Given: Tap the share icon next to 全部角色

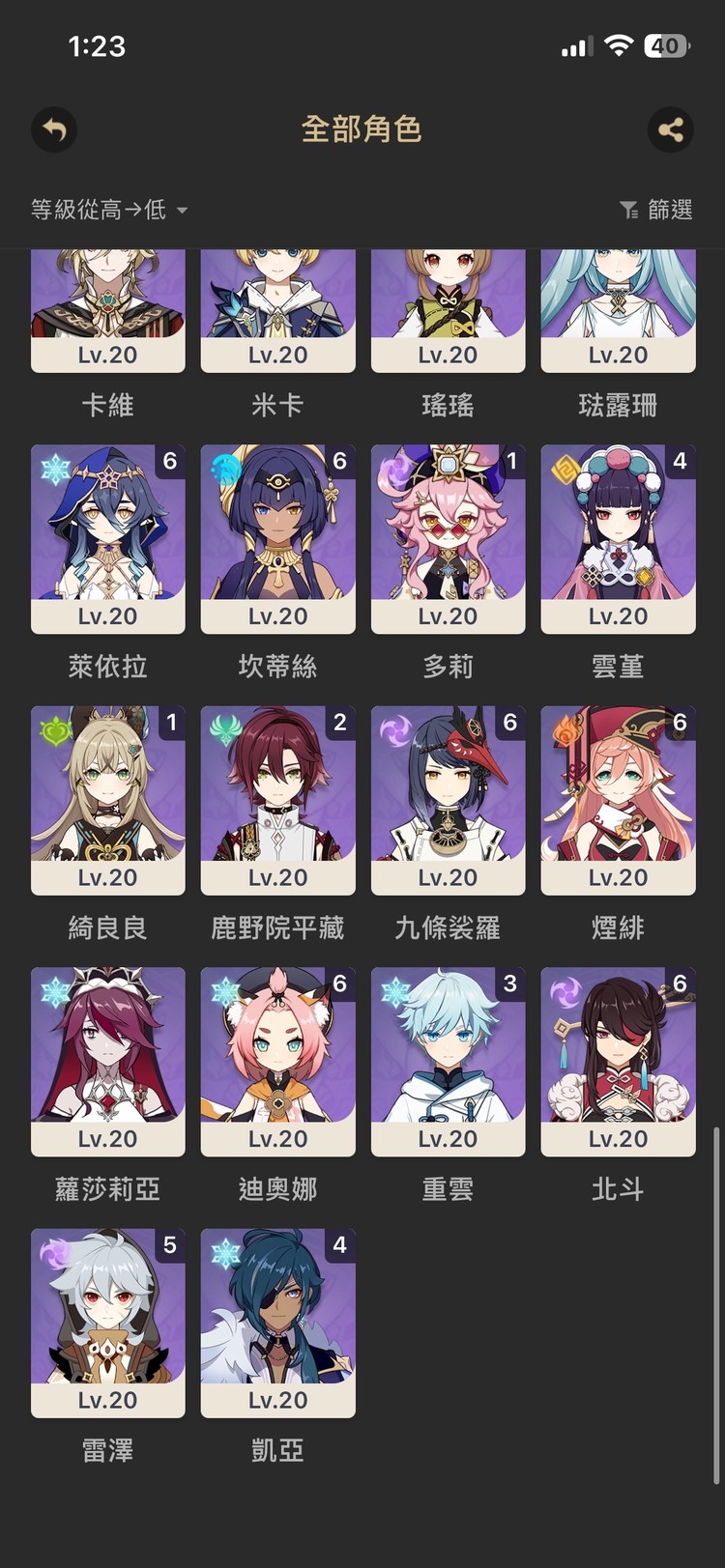Looking at the screenshot, I should tap(672, 130).
